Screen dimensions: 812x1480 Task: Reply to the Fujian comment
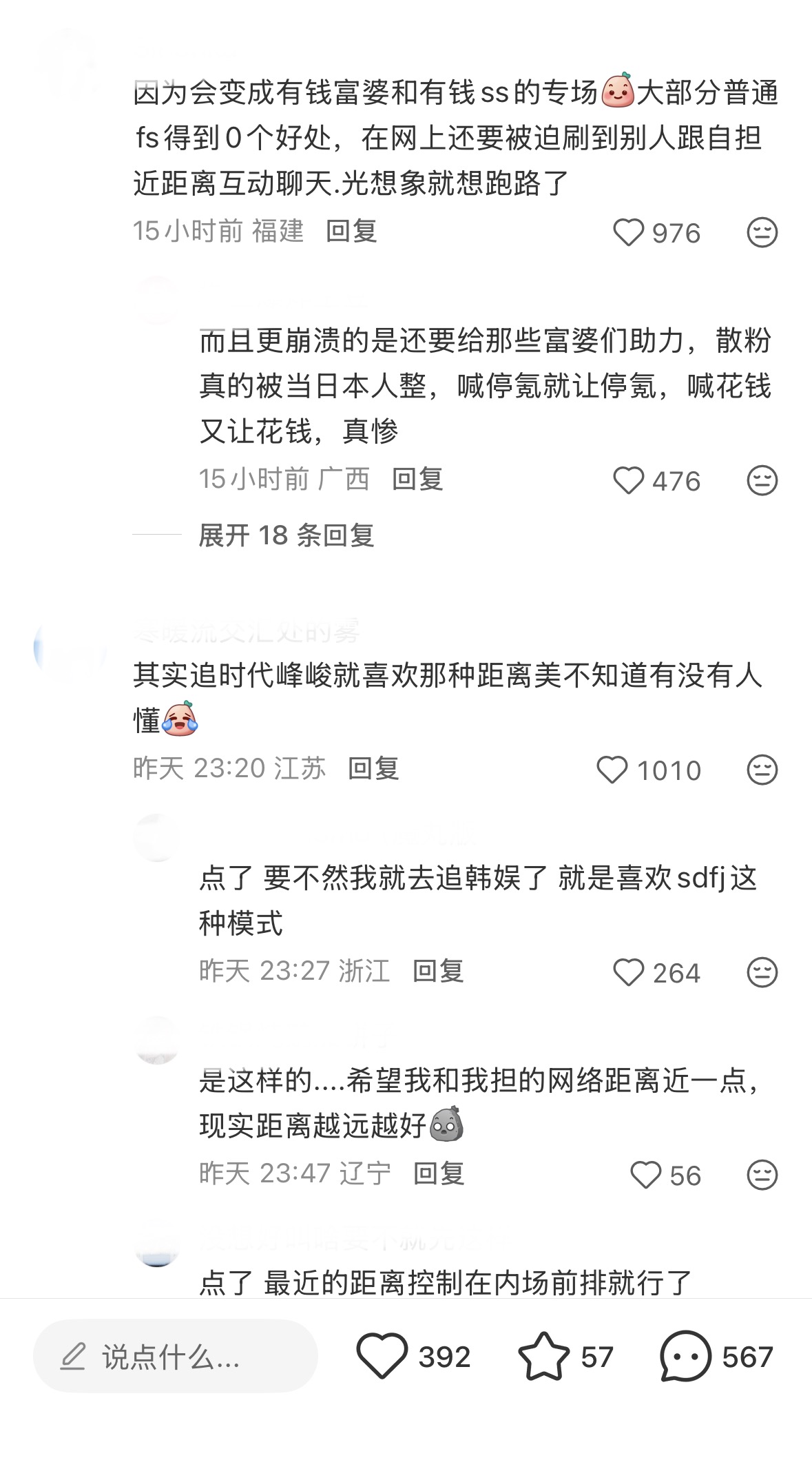351,232
